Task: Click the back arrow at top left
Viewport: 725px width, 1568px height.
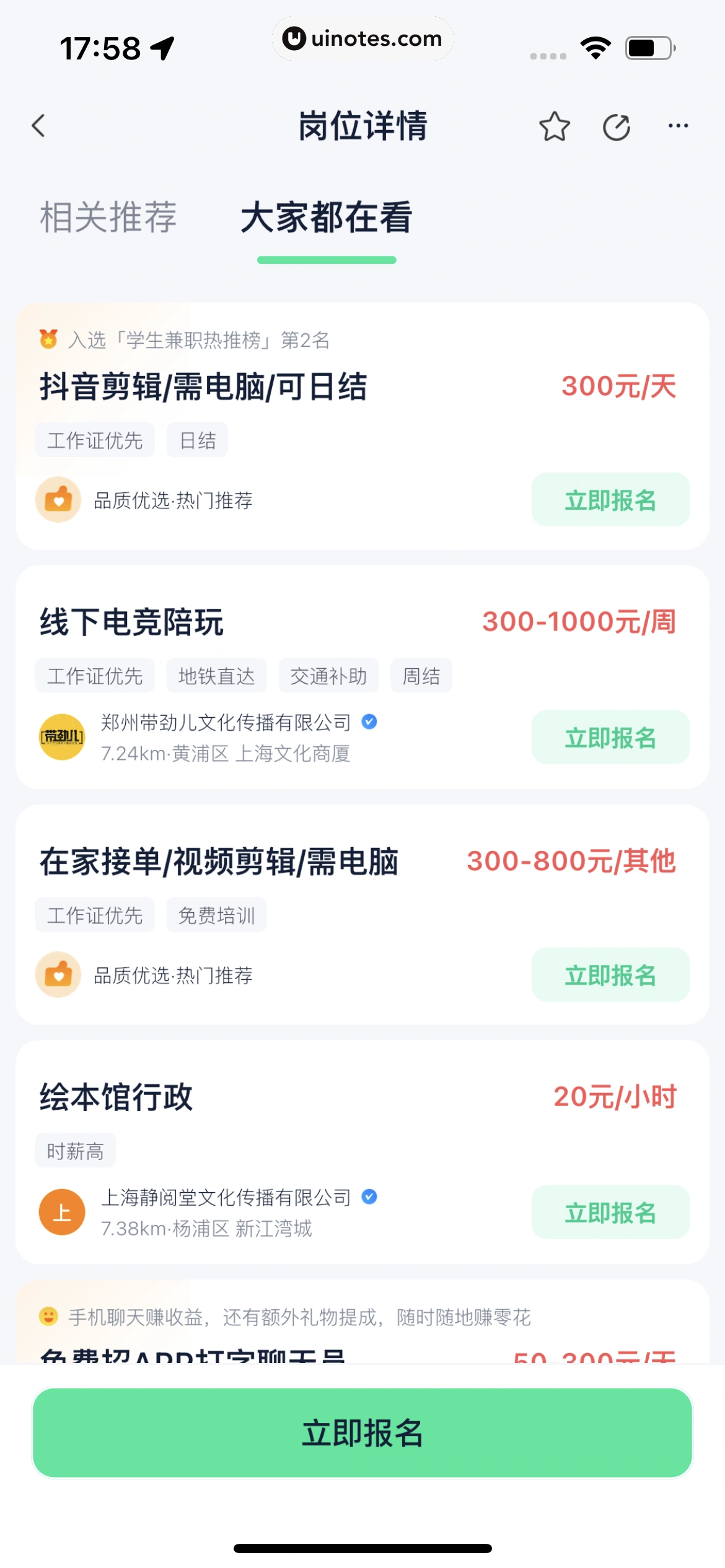Action: (x=38, y=126)
